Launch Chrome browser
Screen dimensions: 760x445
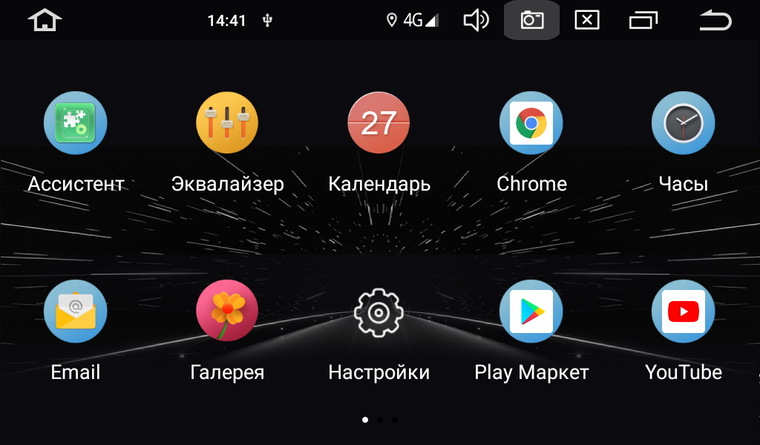pyautogui.click(x=531, y=123)
